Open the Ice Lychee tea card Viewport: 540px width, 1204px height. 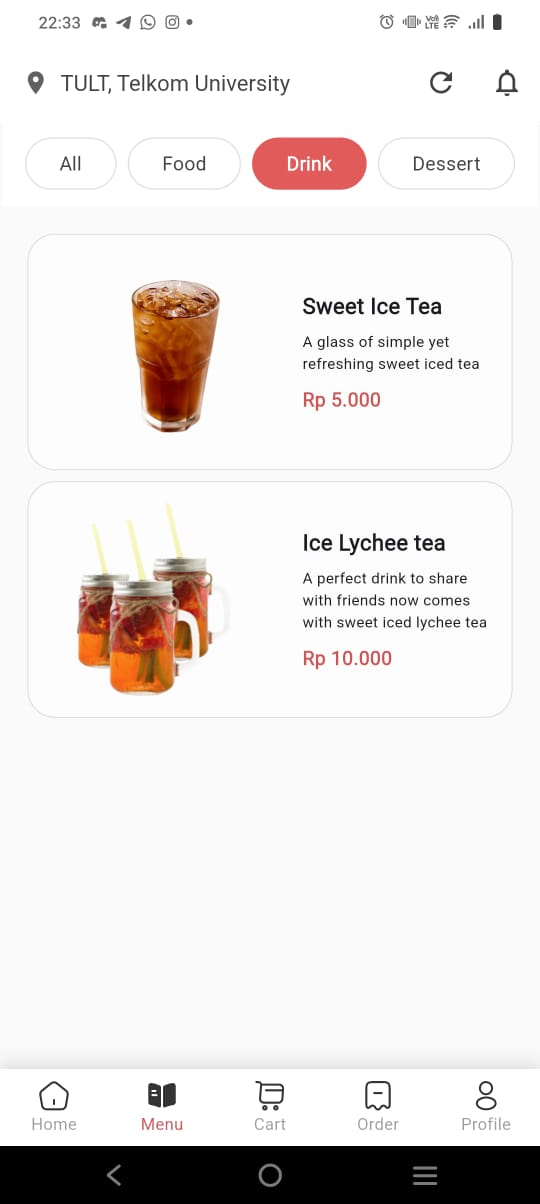click(x=270, y=599)
